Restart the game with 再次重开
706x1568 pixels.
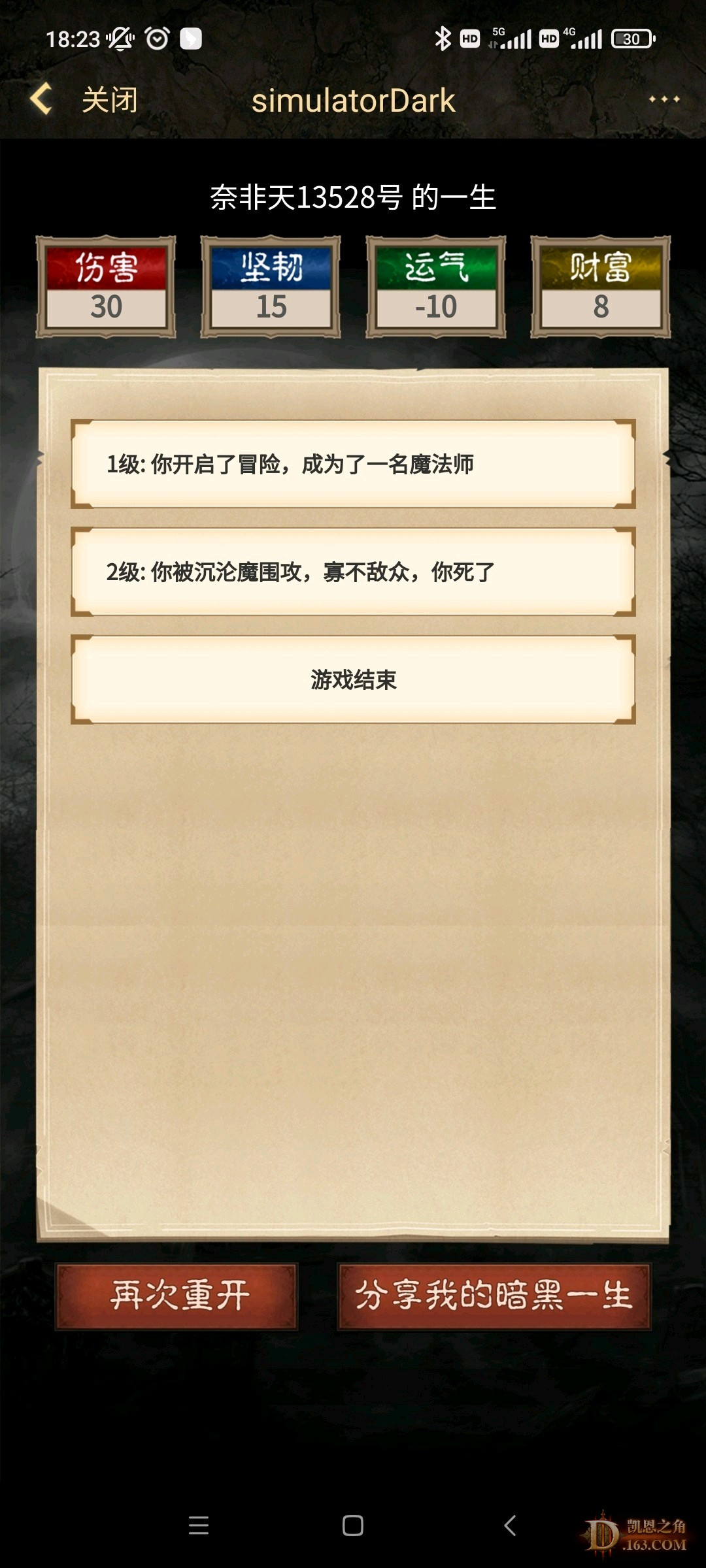tap(177, 1296)
